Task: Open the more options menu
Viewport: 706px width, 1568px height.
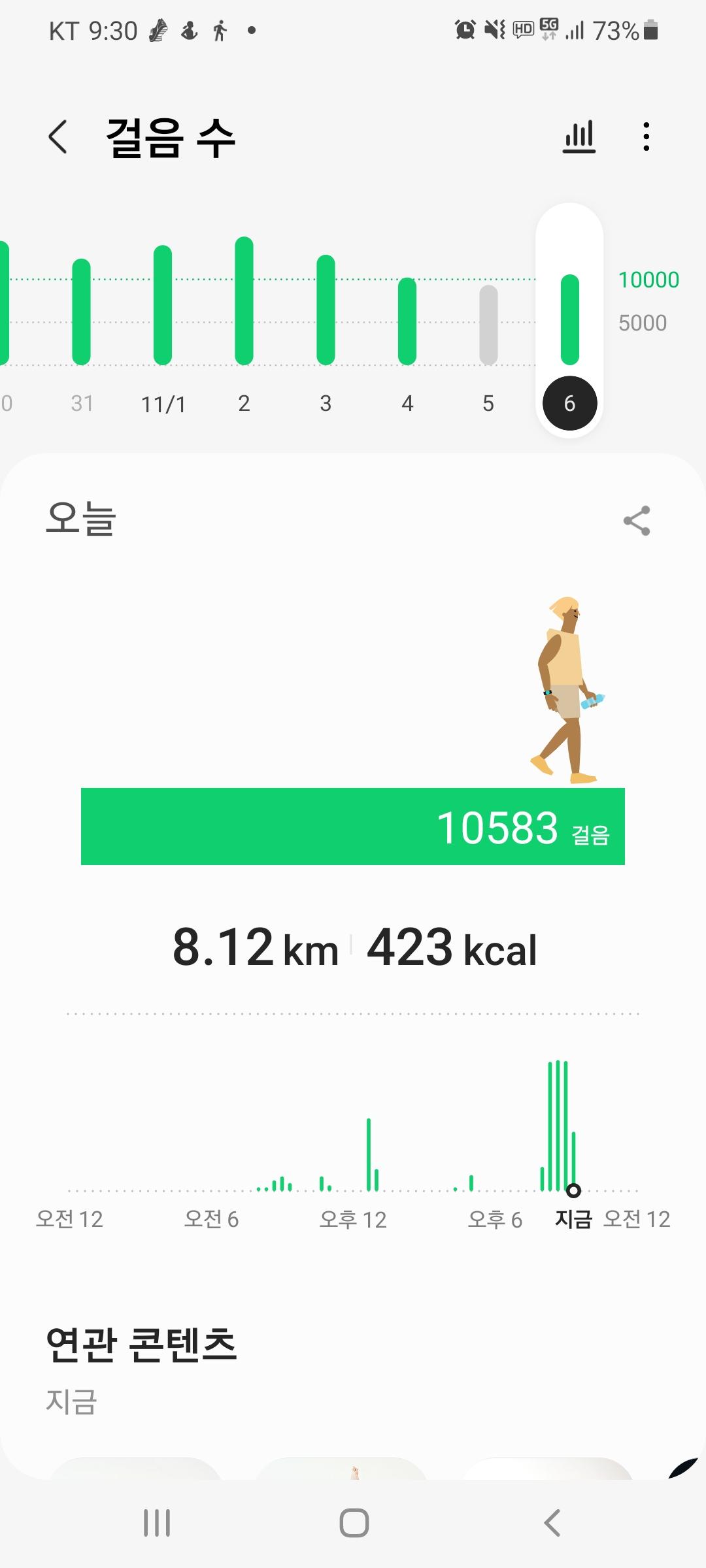Action: (646, 137)
